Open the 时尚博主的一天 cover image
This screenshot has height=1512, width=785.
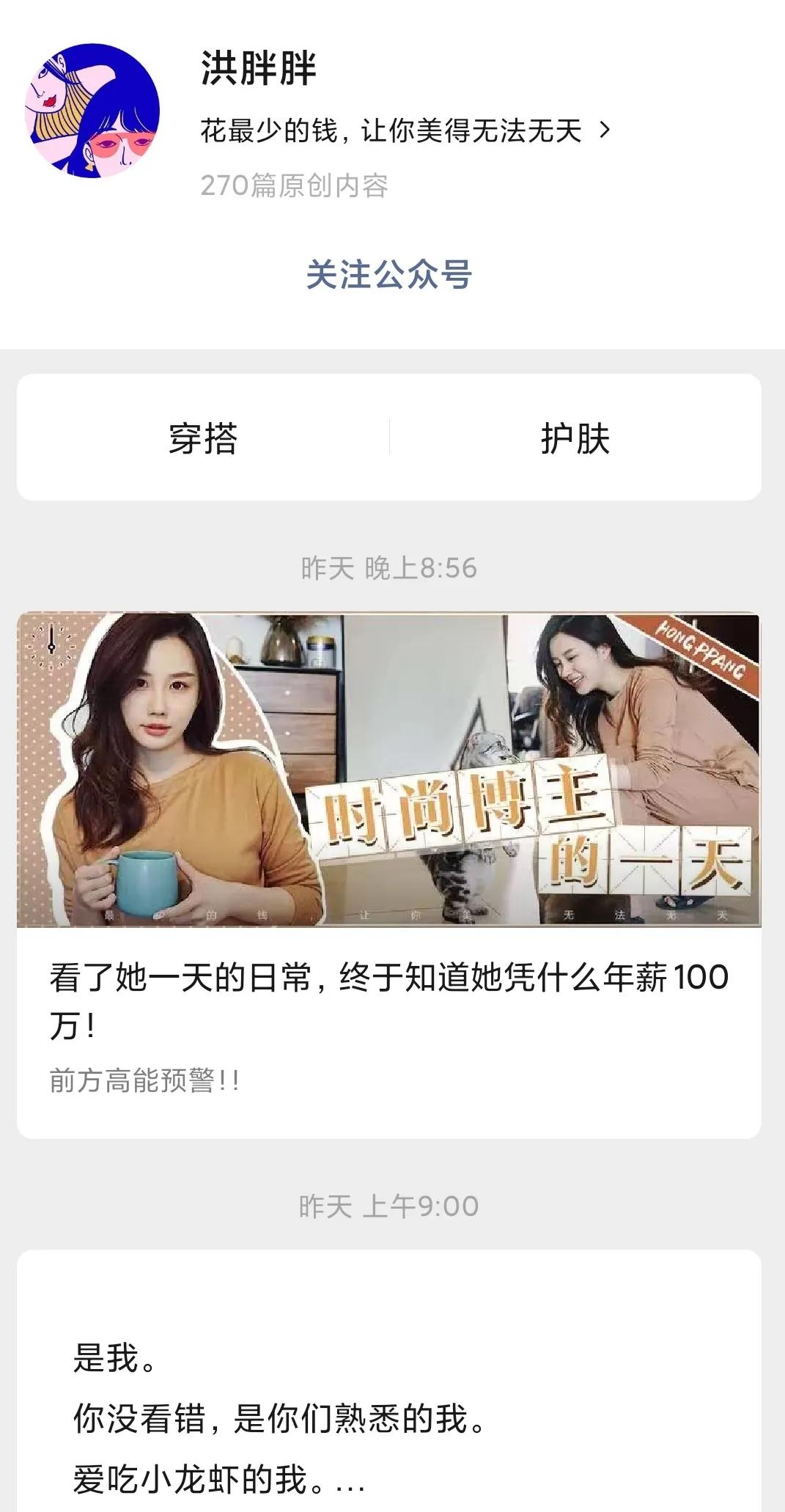click(x=391, y=768)
